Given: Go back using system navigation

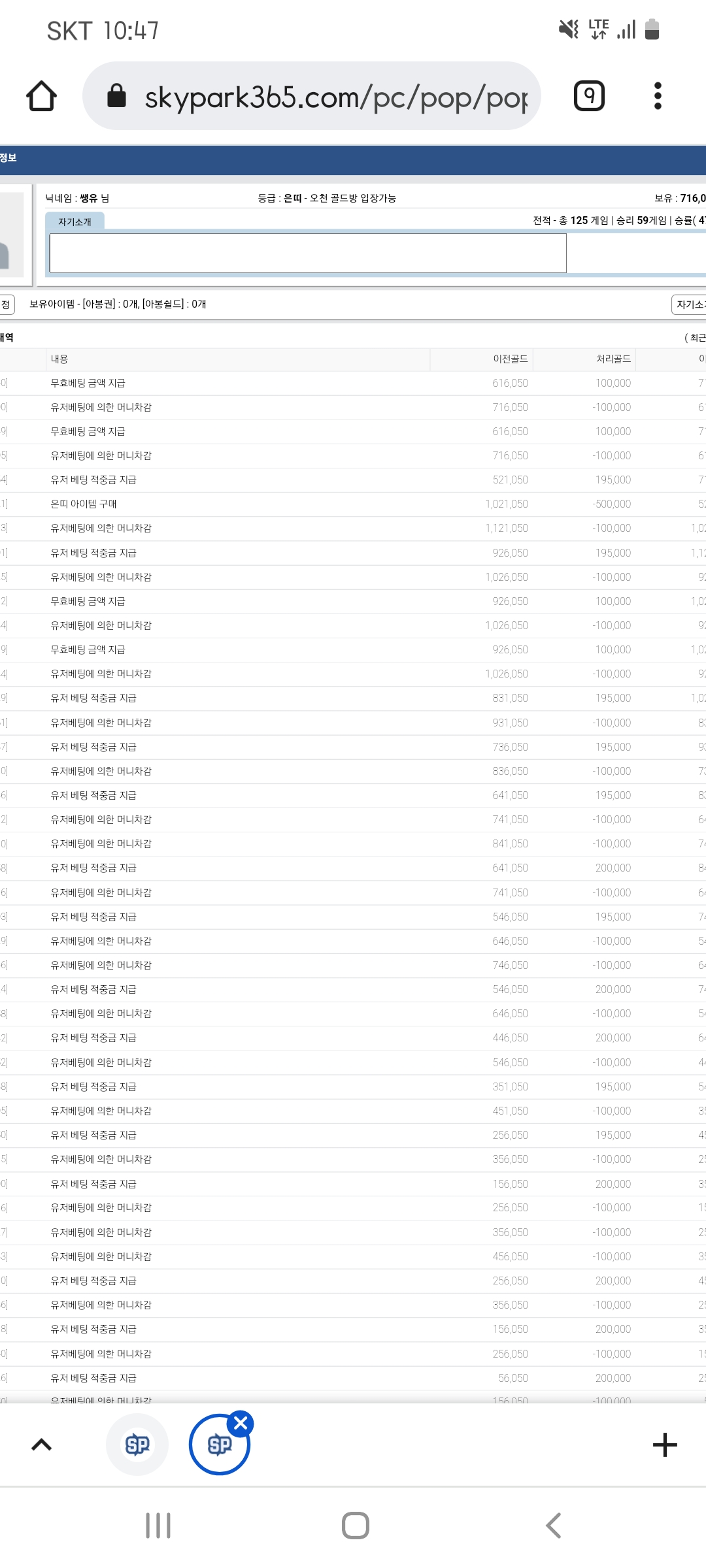Looking at the screenshot, I should pos(553,1526).
